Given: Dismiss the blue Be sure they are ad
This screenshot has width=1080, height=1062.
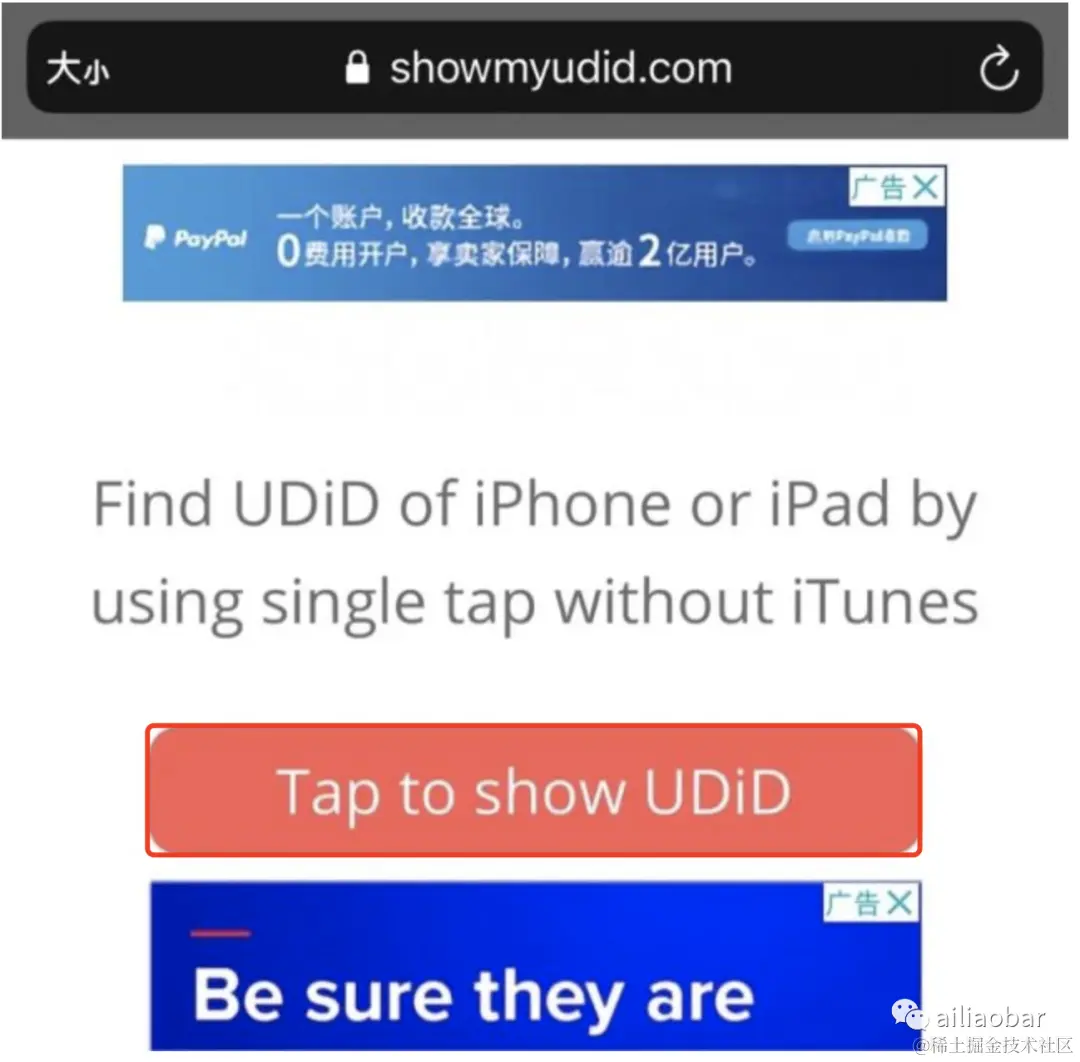Looking at the screenshot, I should pos(899,903).
